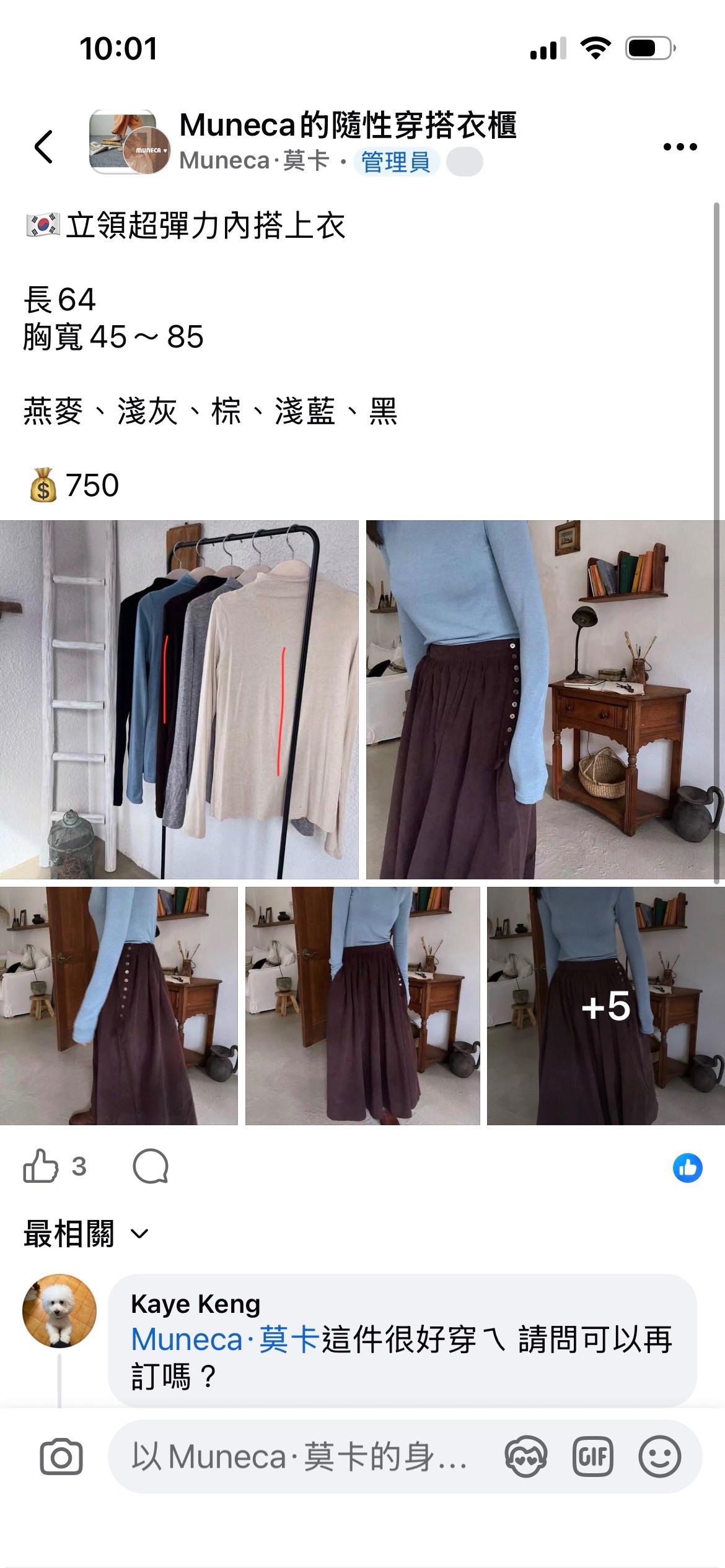Attach a photo with the camera icon
Image resolution: width=725 pixels, height=1568 pixels.
(x=61, y=1457)
